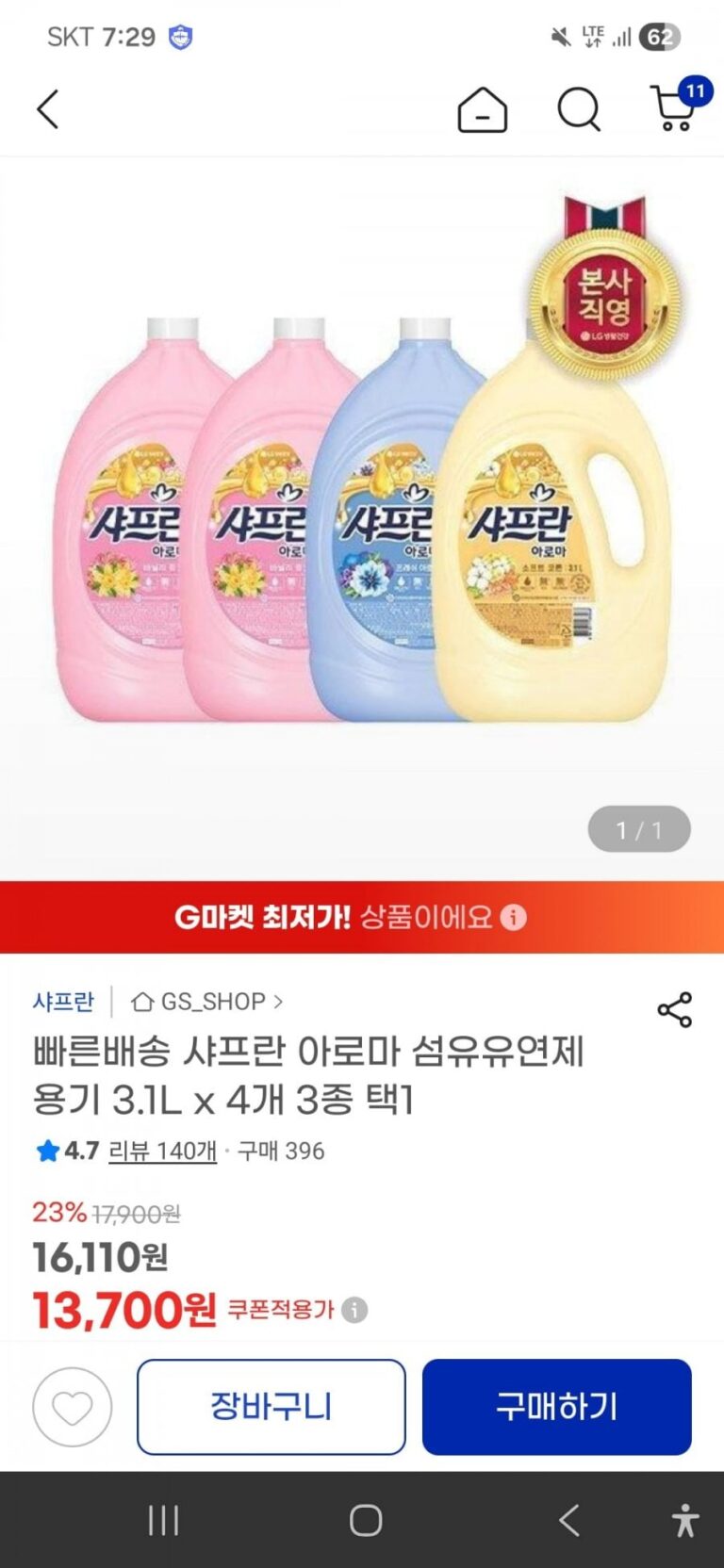Add product to wishlist with heart icon
This screenshot has height=1568, width=724.
coord(72,1407)
